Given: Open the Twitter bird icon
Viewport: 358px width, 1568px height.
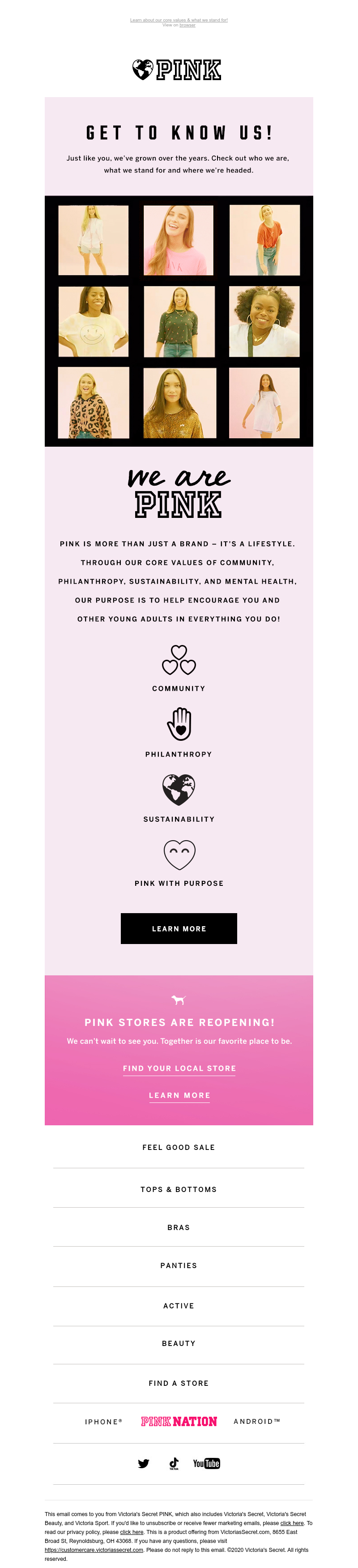Looking at the screenshot, I should pyautogui.click(x=144, y=1464).
